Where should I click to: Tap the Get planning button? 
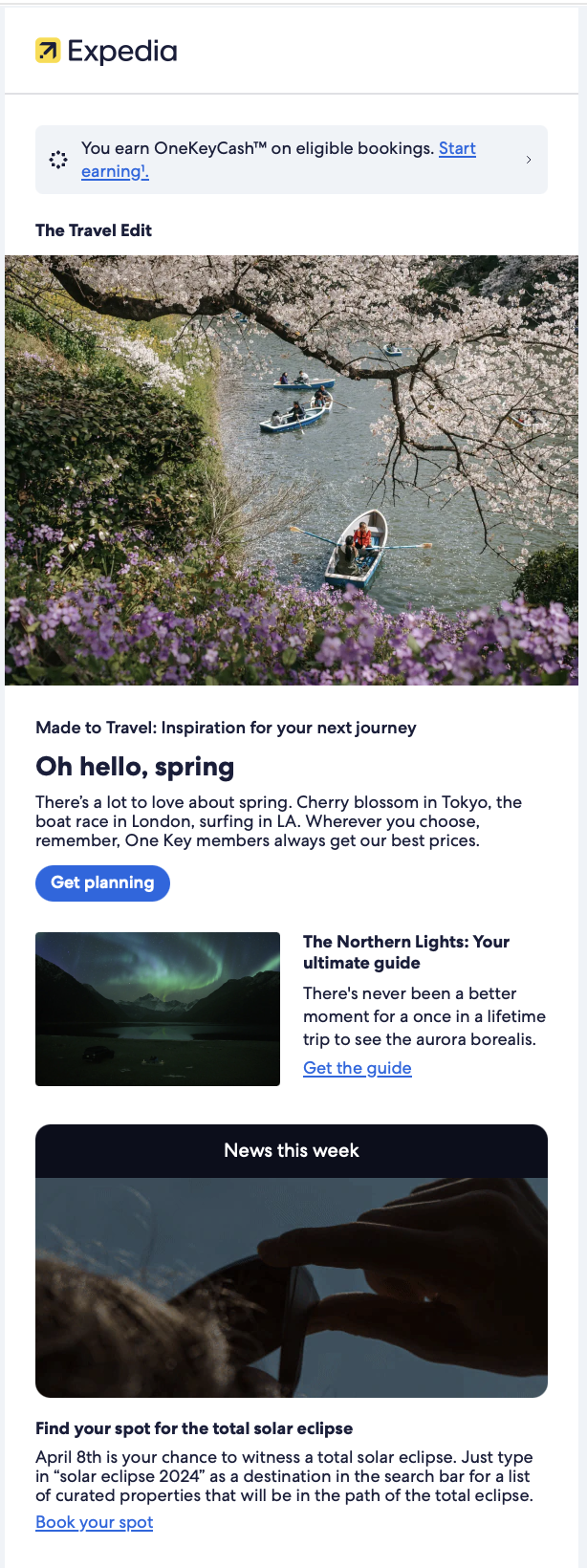coord(102,882)
